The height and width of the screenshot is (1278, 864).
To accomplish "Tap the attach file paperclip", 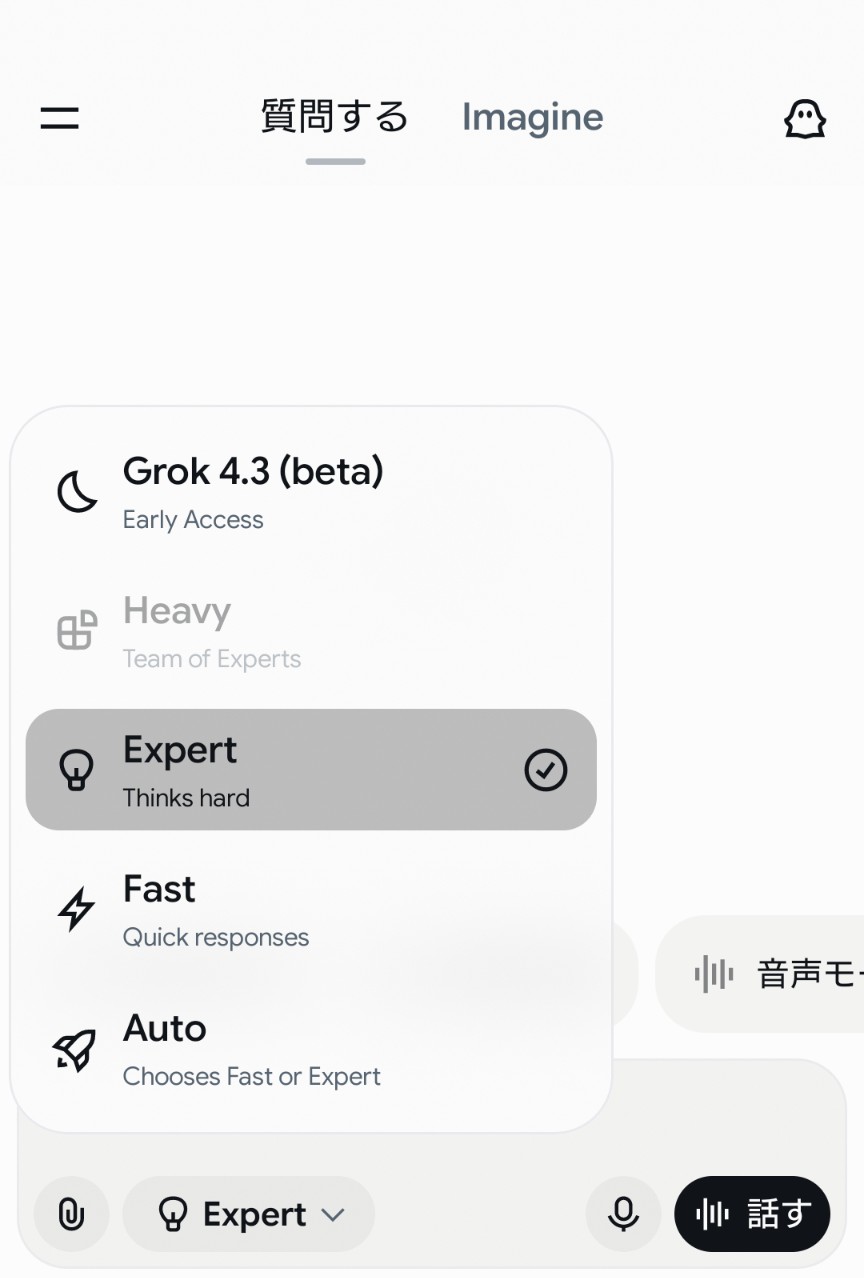I will [71, 1214].
